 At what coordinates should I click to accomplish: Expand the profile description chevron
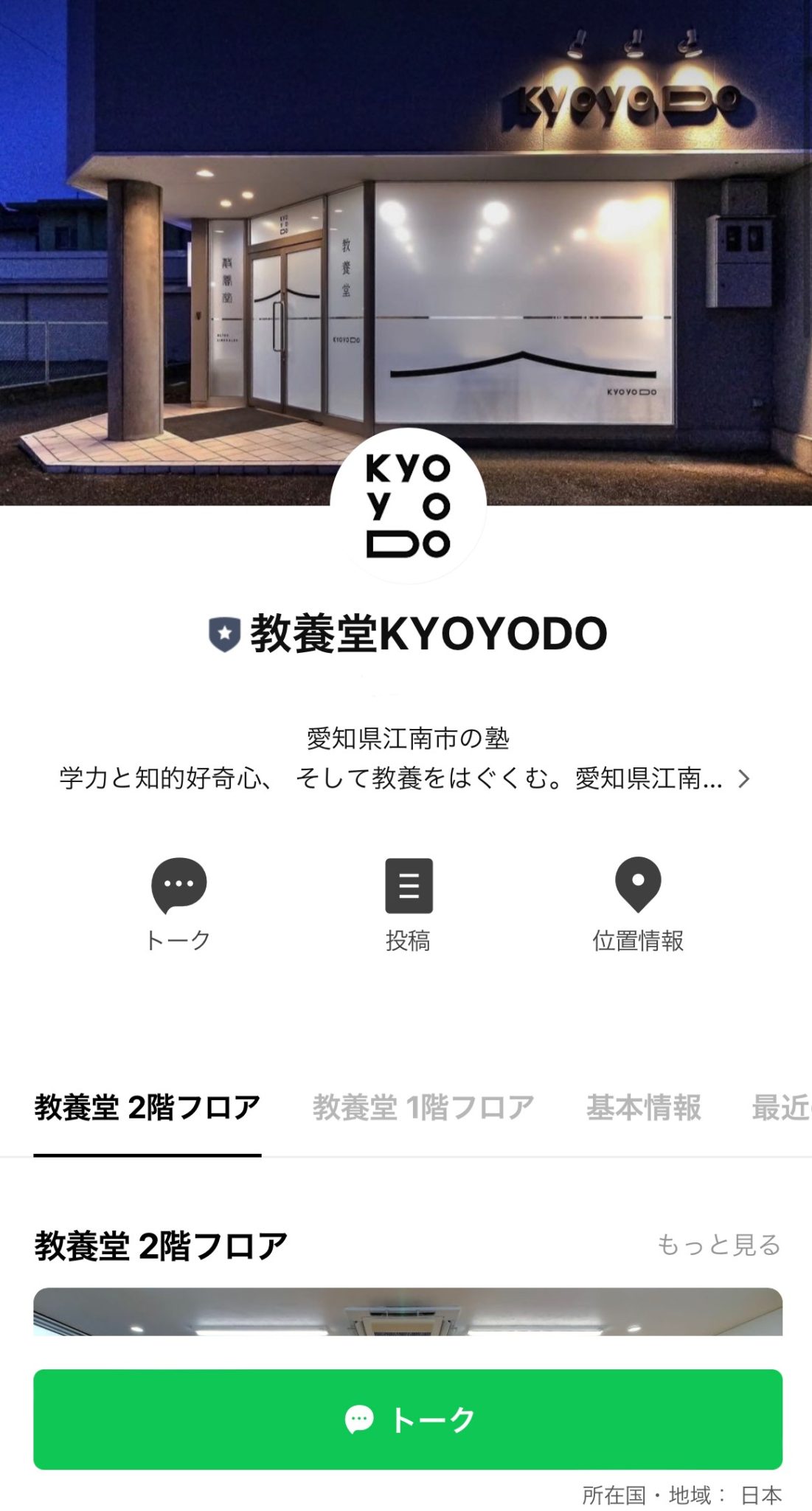click(x=743, y=779)
